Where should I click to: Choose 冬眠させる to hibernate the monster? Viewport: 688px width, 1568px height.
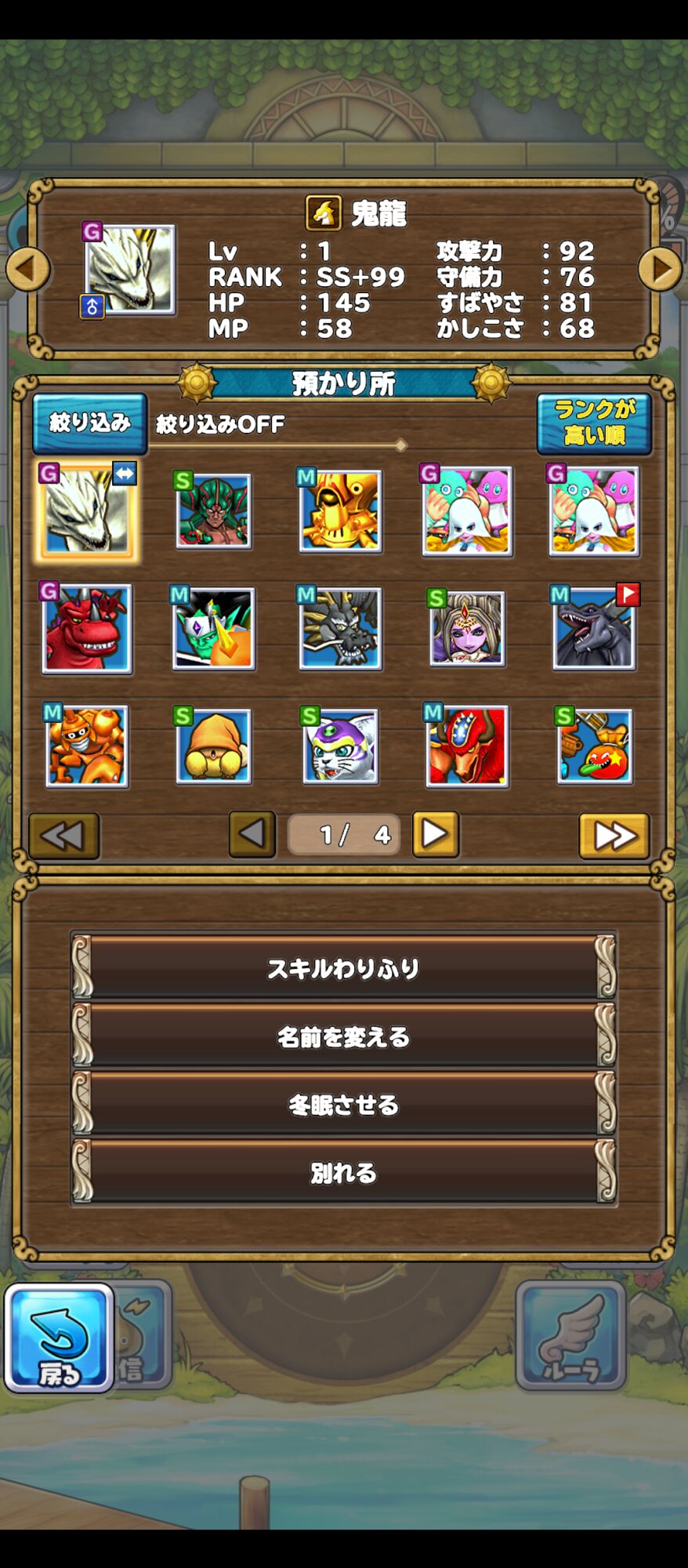(343, 1105)
